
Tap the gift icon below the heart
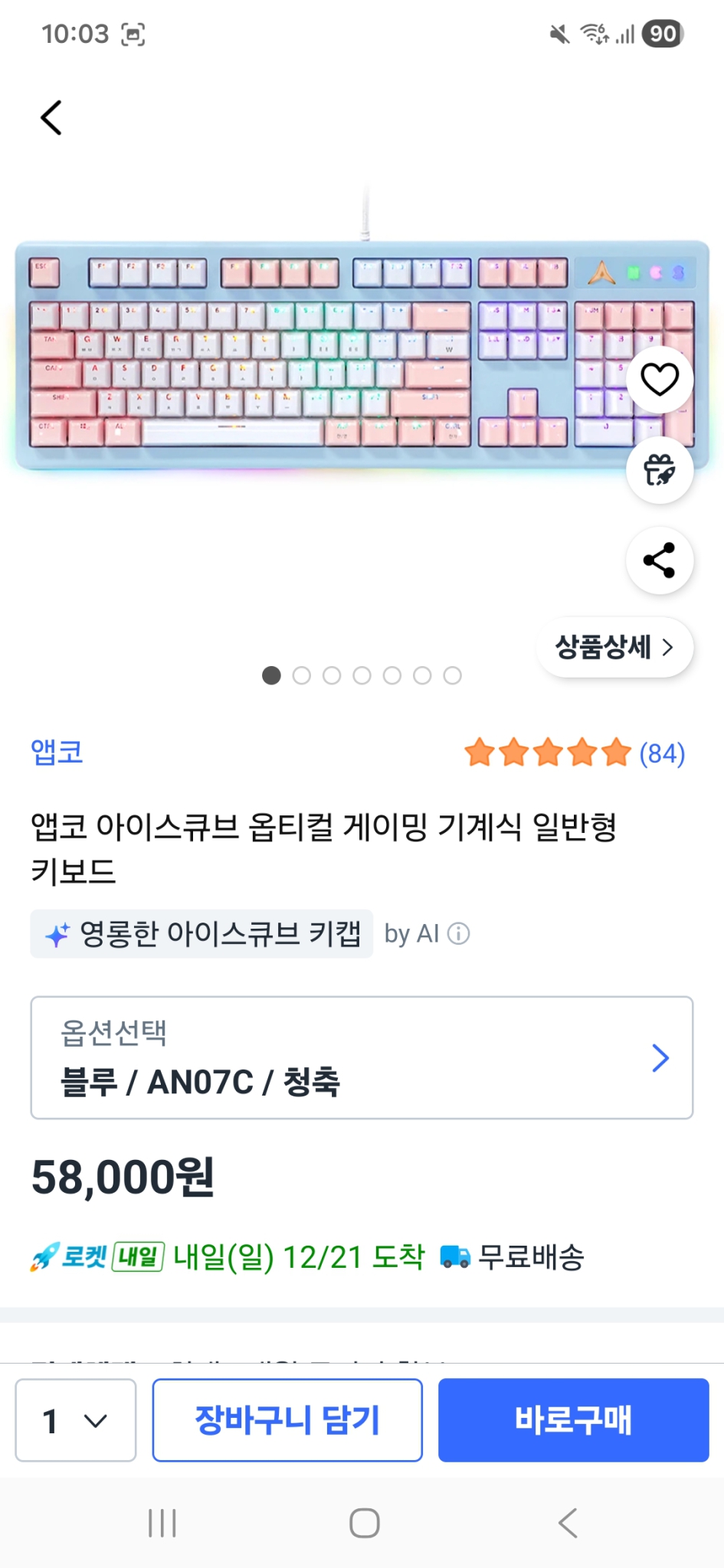(x=659, y=470)
